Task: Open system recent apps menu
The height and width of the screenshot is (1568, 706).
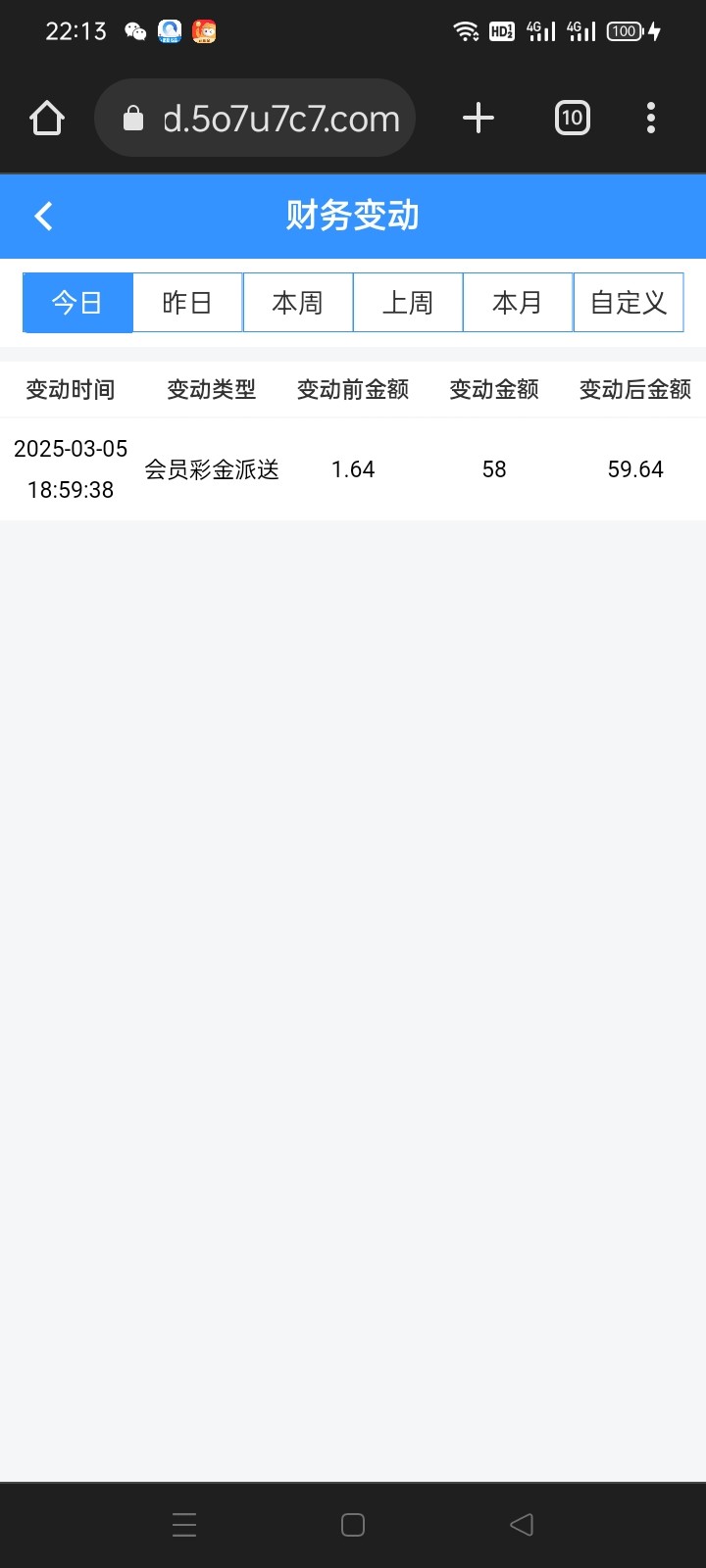Action: (184, 1525)
